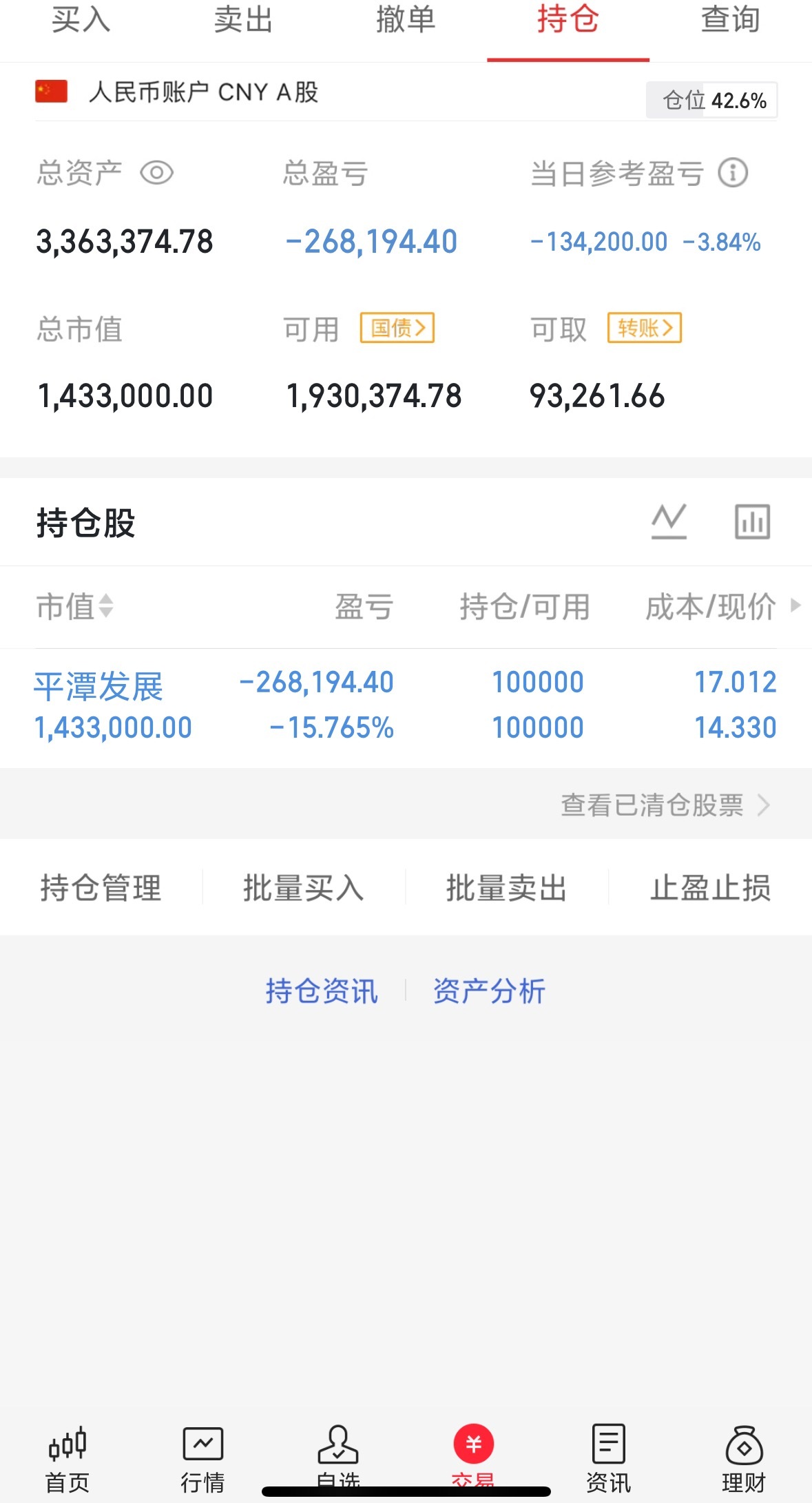
Task: Expand more columns via 成本/现价 arrow
Action: (x=795, y=607)
